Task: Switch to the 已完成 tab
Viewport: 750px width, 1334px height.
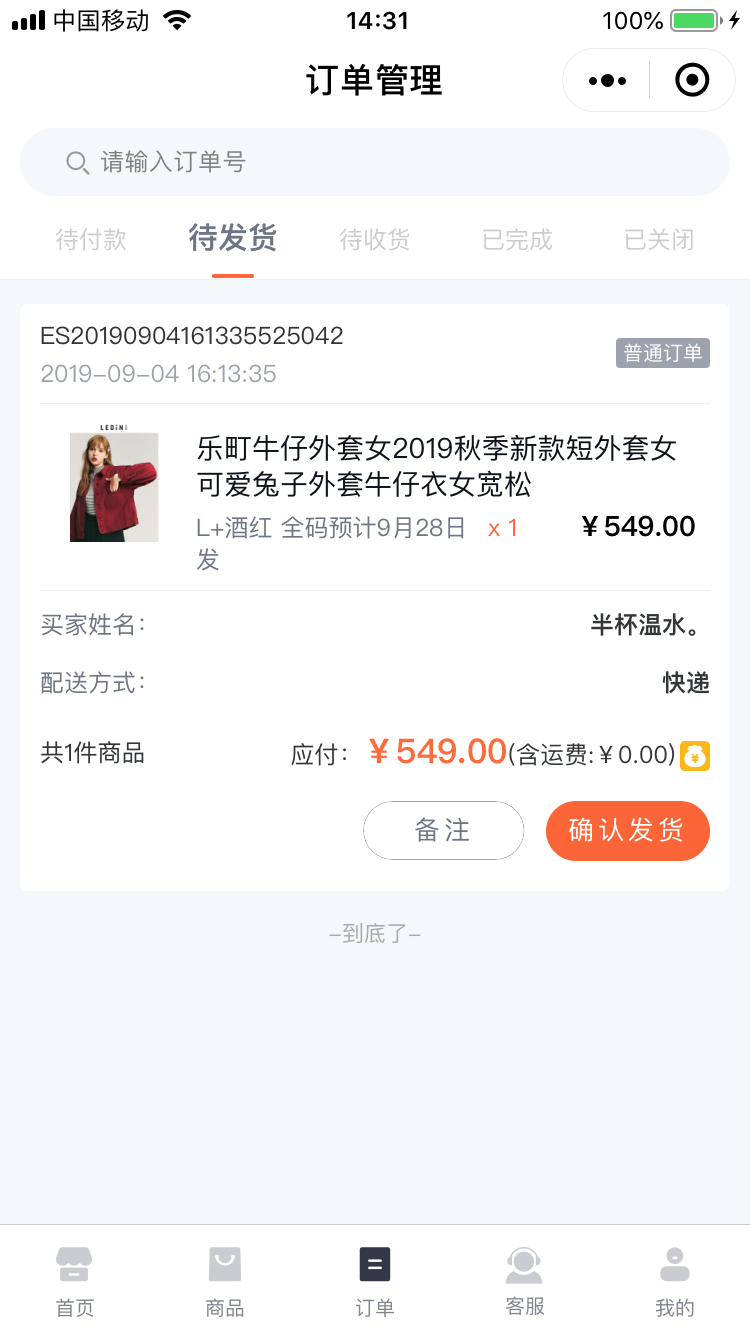Action: [517, 240]
